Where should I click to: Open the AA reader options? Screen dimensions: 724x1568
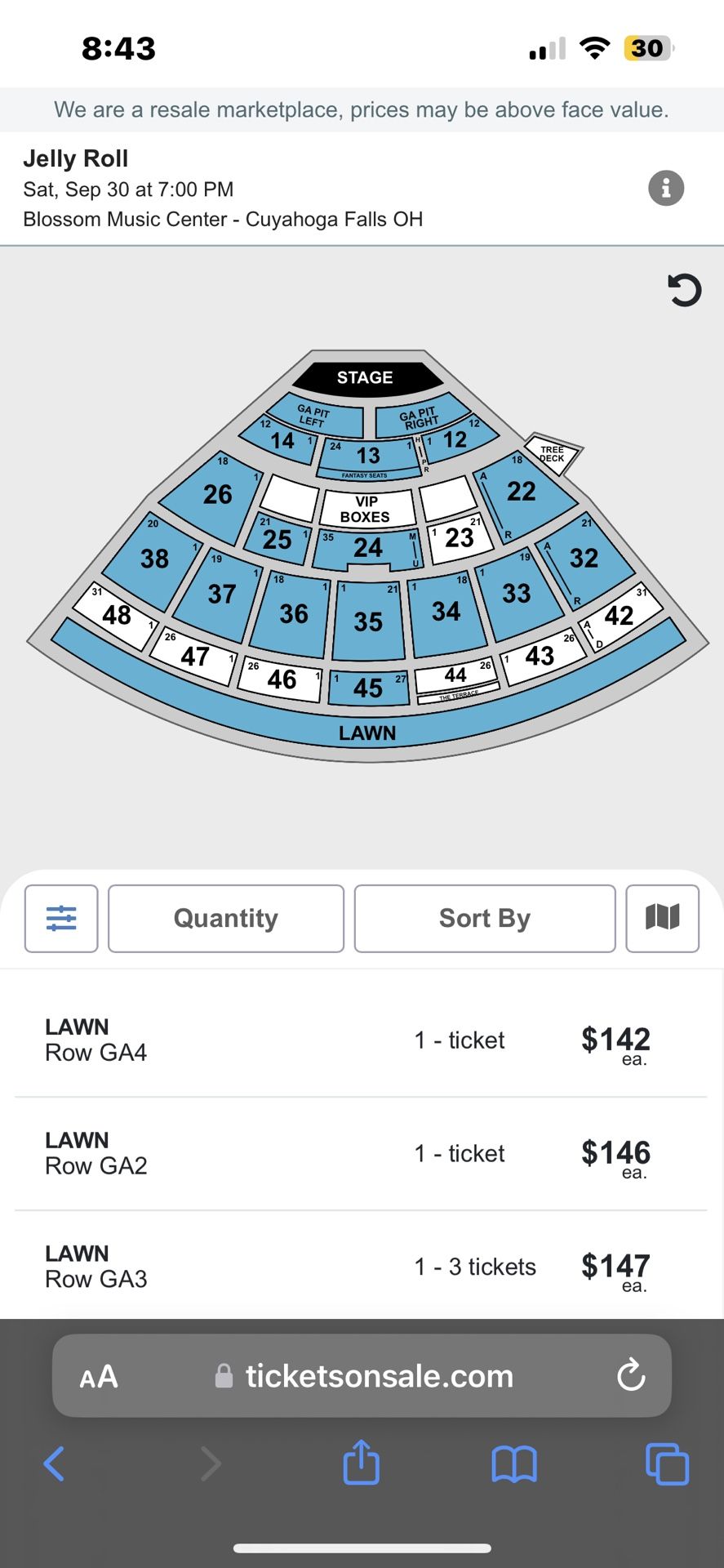click(x=99, y=1377)
